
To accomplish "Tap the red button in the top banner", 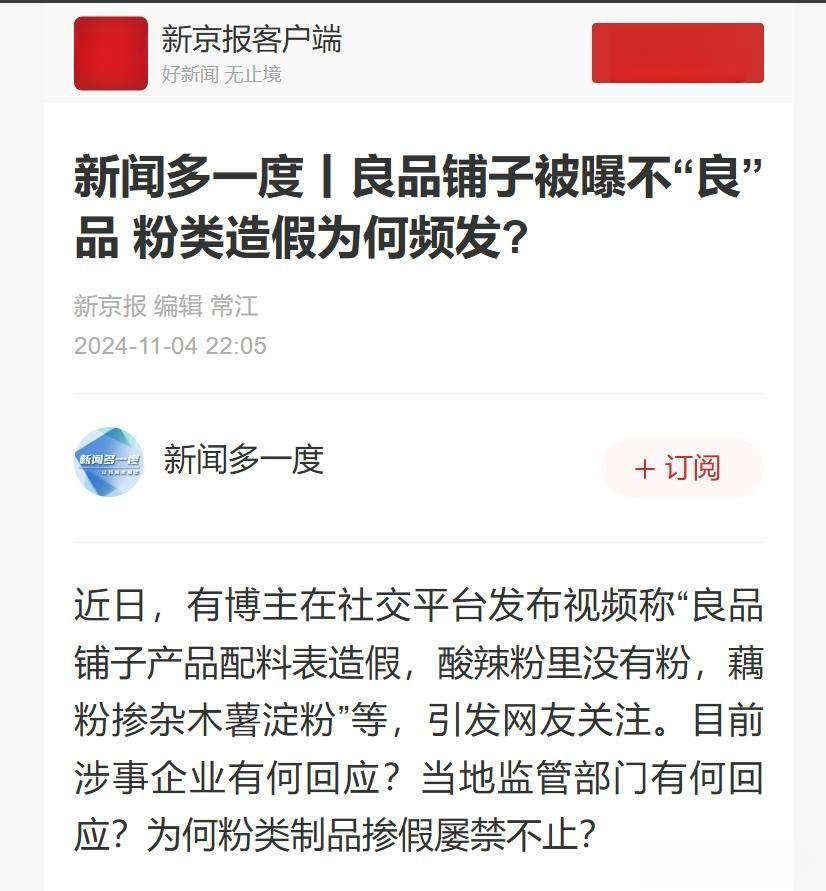I will point(677,53).
